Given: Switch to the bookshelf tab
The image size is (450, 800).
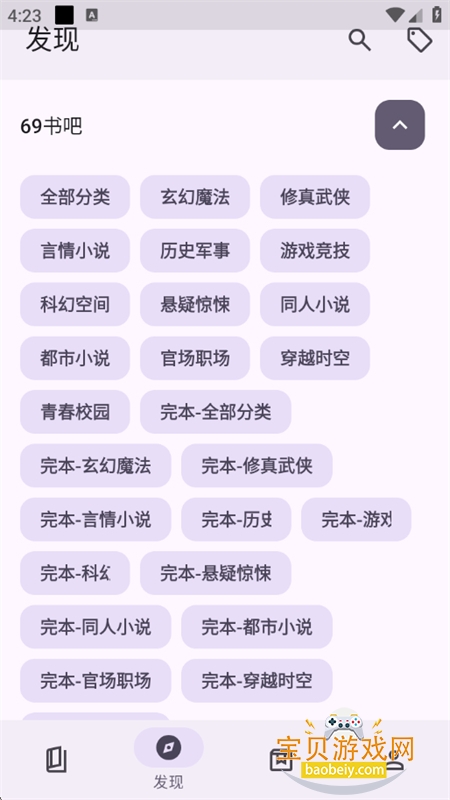Looking at the screenshot, I should 56,760.
